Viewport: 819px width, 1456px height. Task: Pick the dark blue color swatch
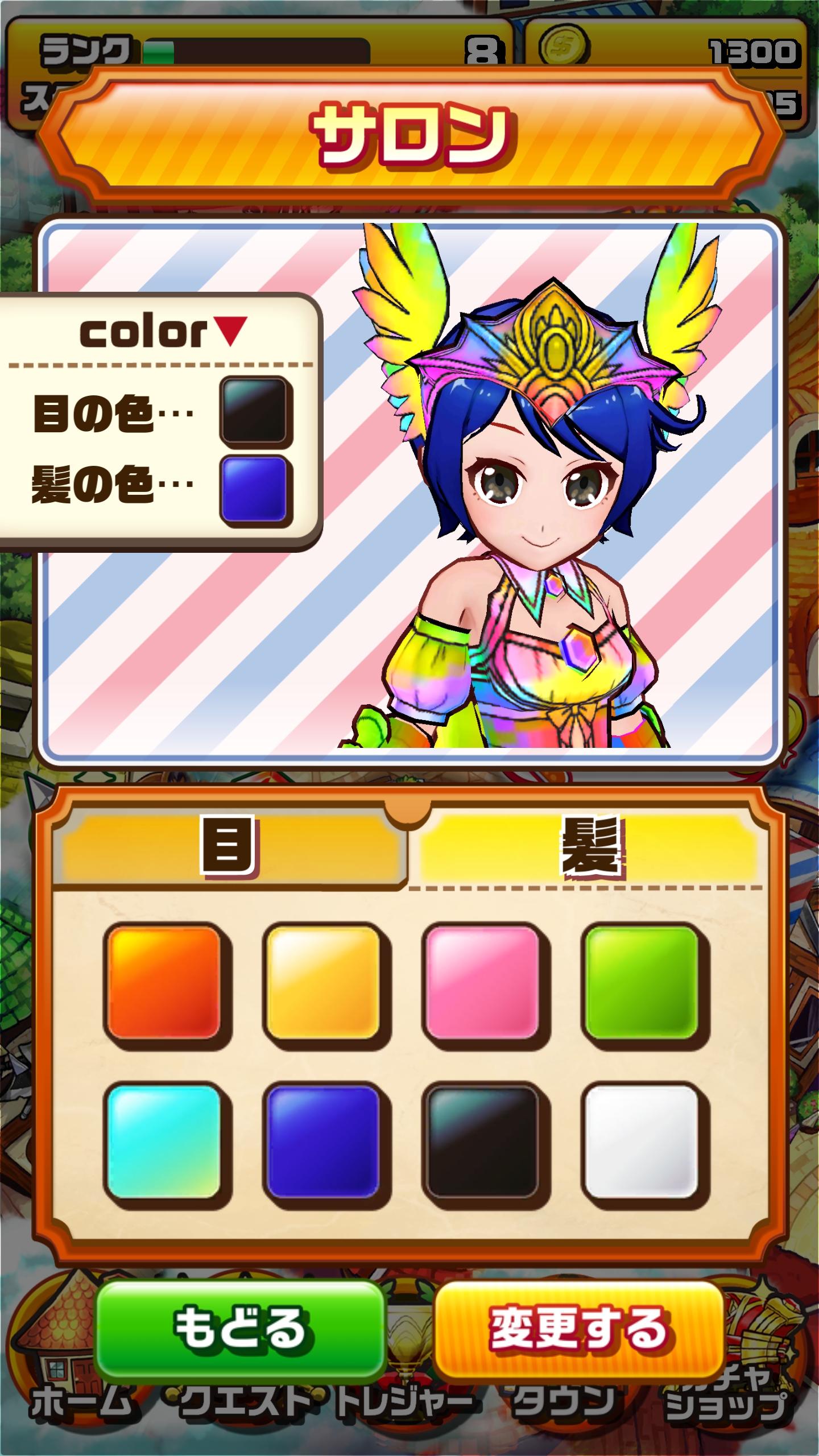[x=324, y=1141]
